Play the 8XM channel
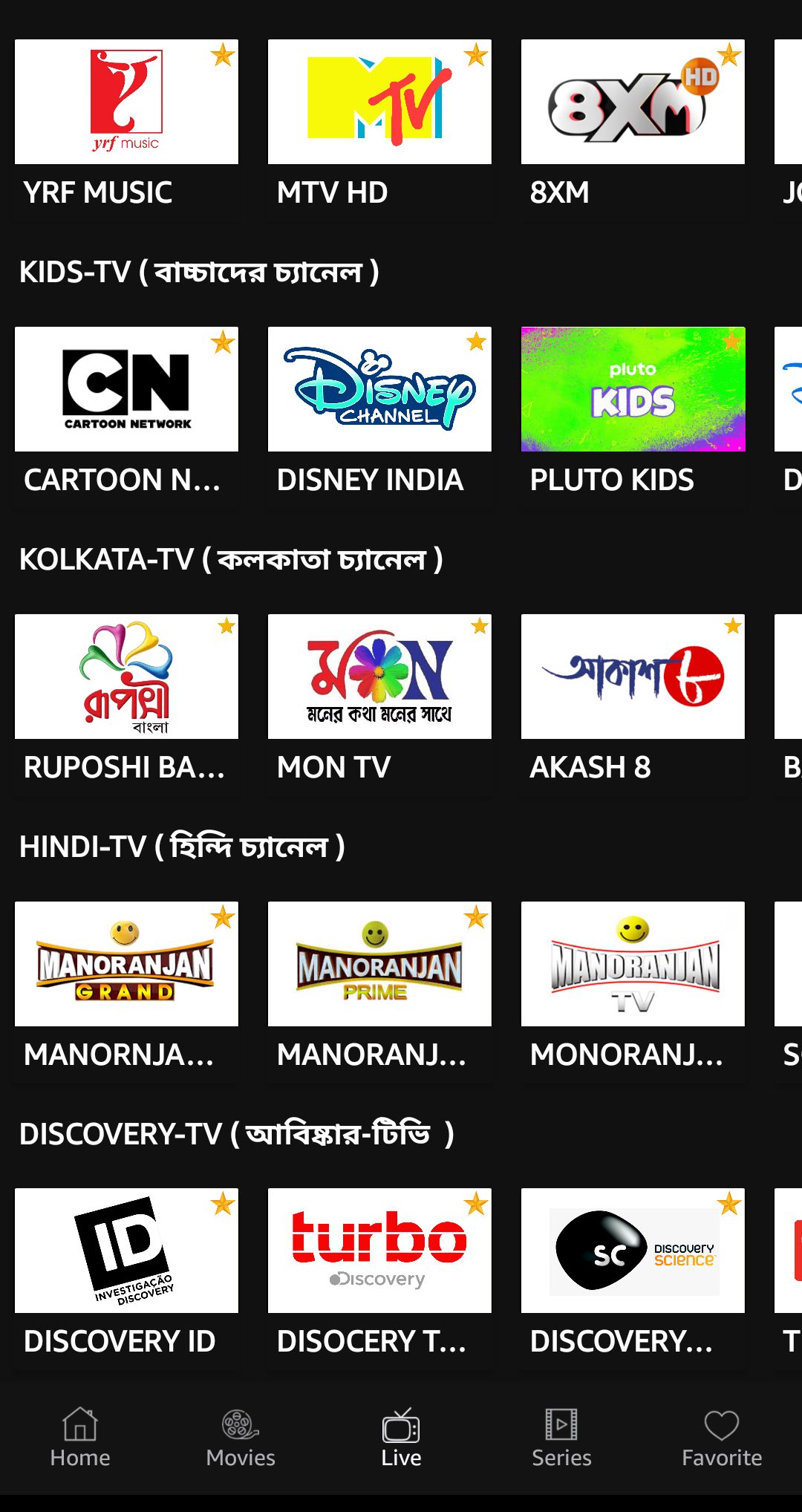Screen dimensions: 802x1512 (x=633, y=101)
